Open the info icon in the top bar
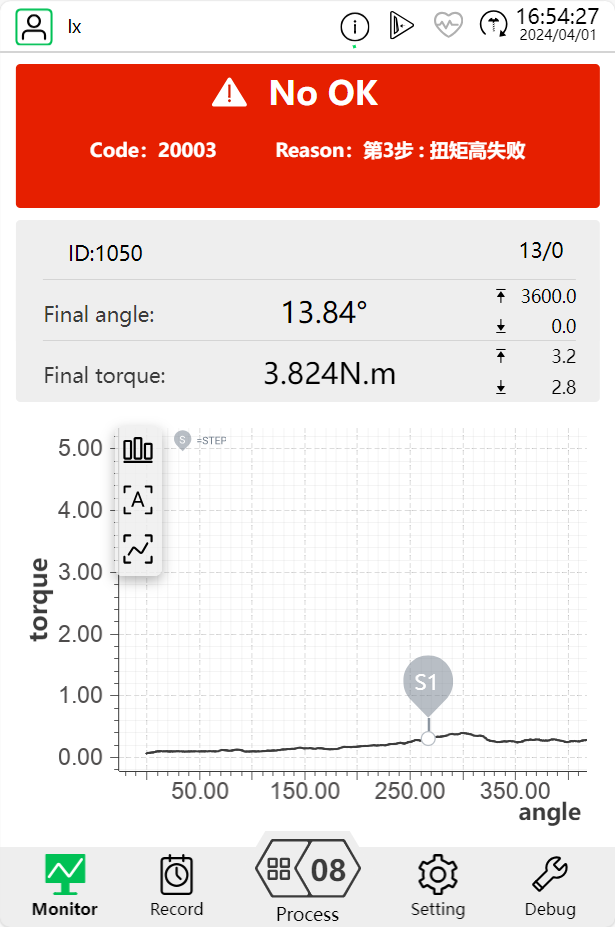615x927 pixels. (354, 27)
